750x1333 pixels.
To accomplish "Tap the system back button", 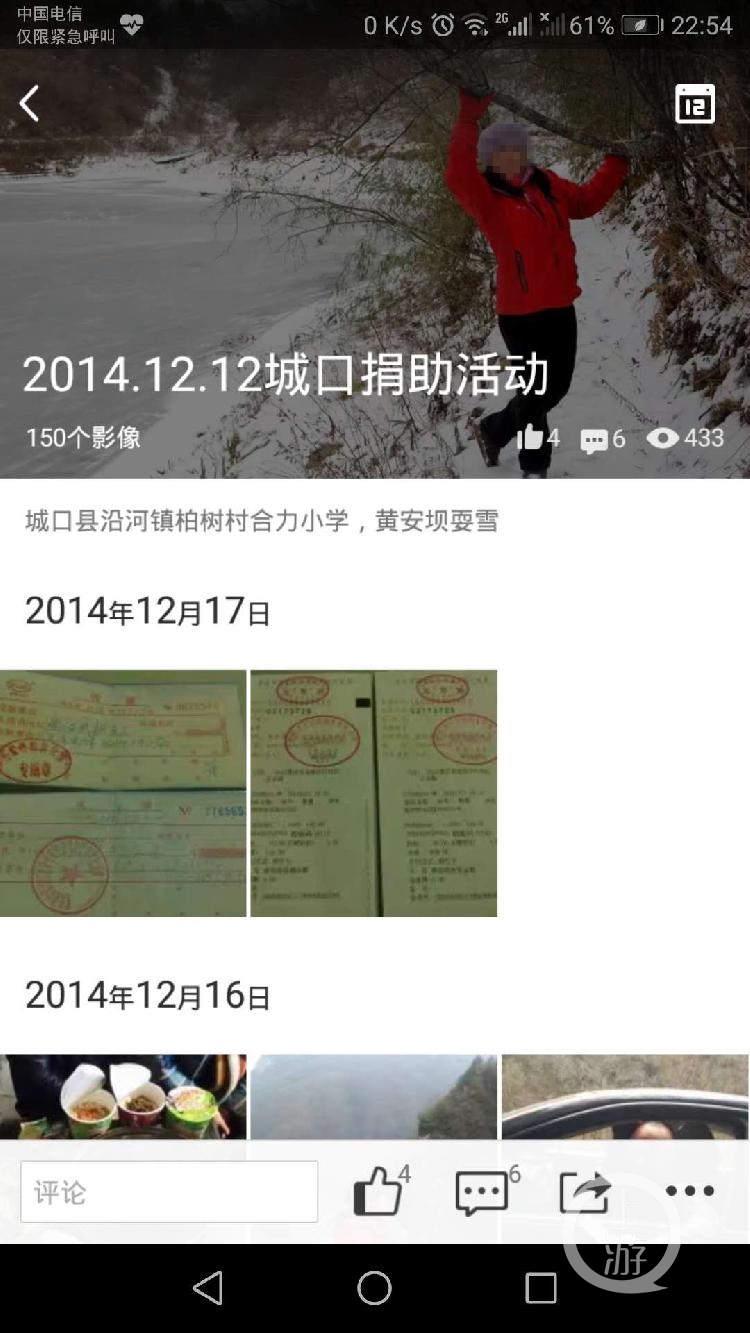I will [x=208, y=1288].
